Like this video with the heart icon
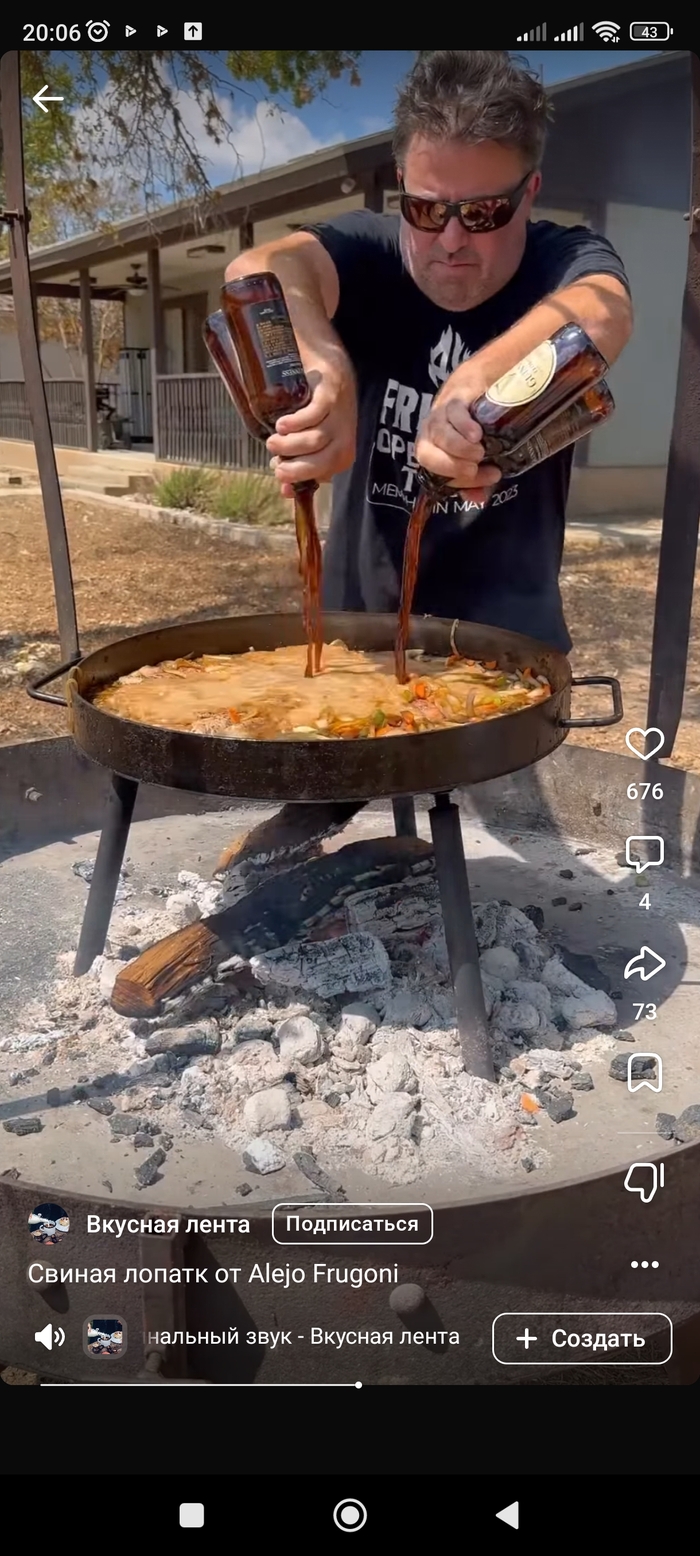Screen dimensions: 700x1556 click(644, 744)
